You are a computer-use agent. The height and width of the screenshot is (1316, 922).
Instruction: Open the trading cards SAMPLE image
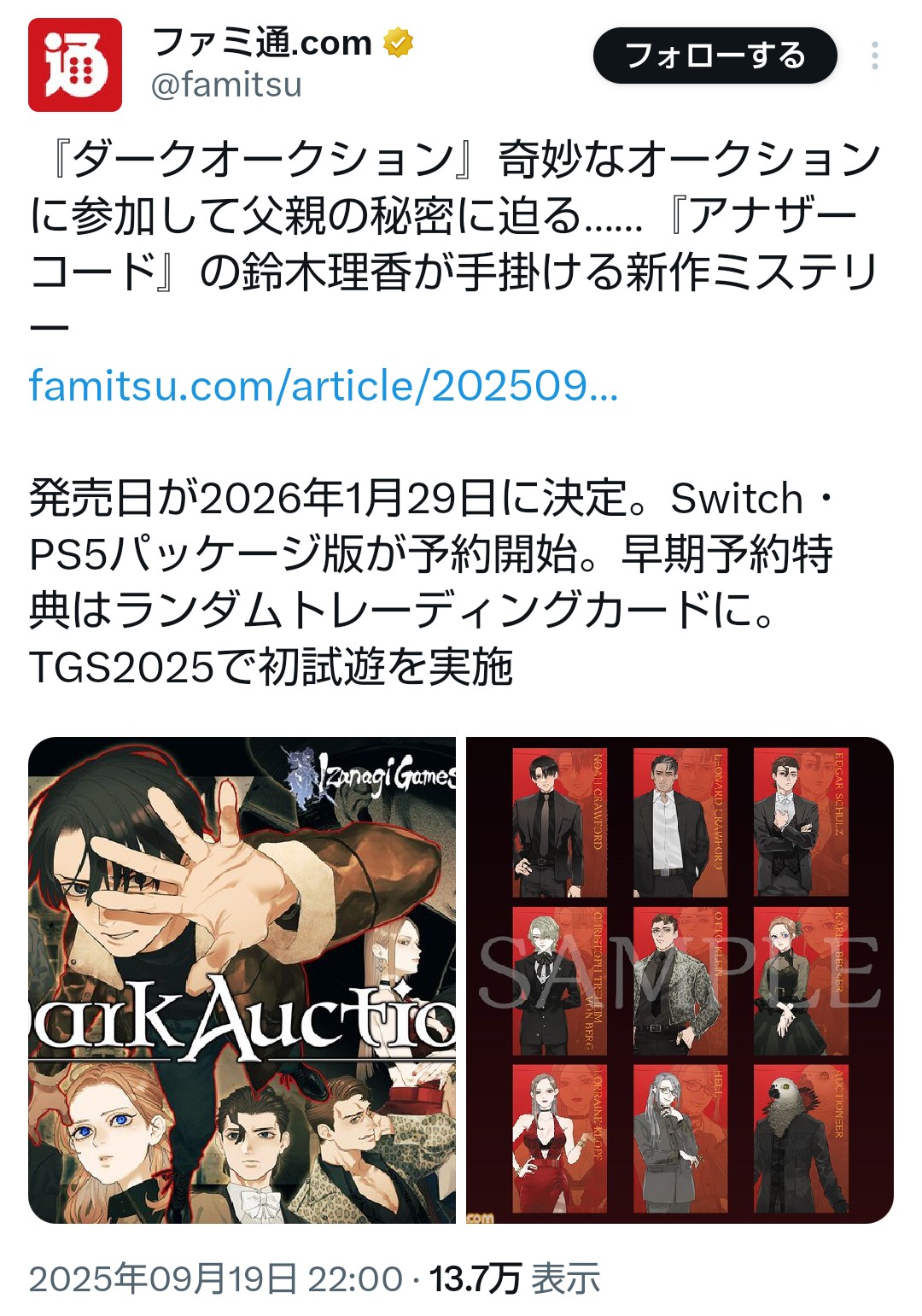point(680,980)
